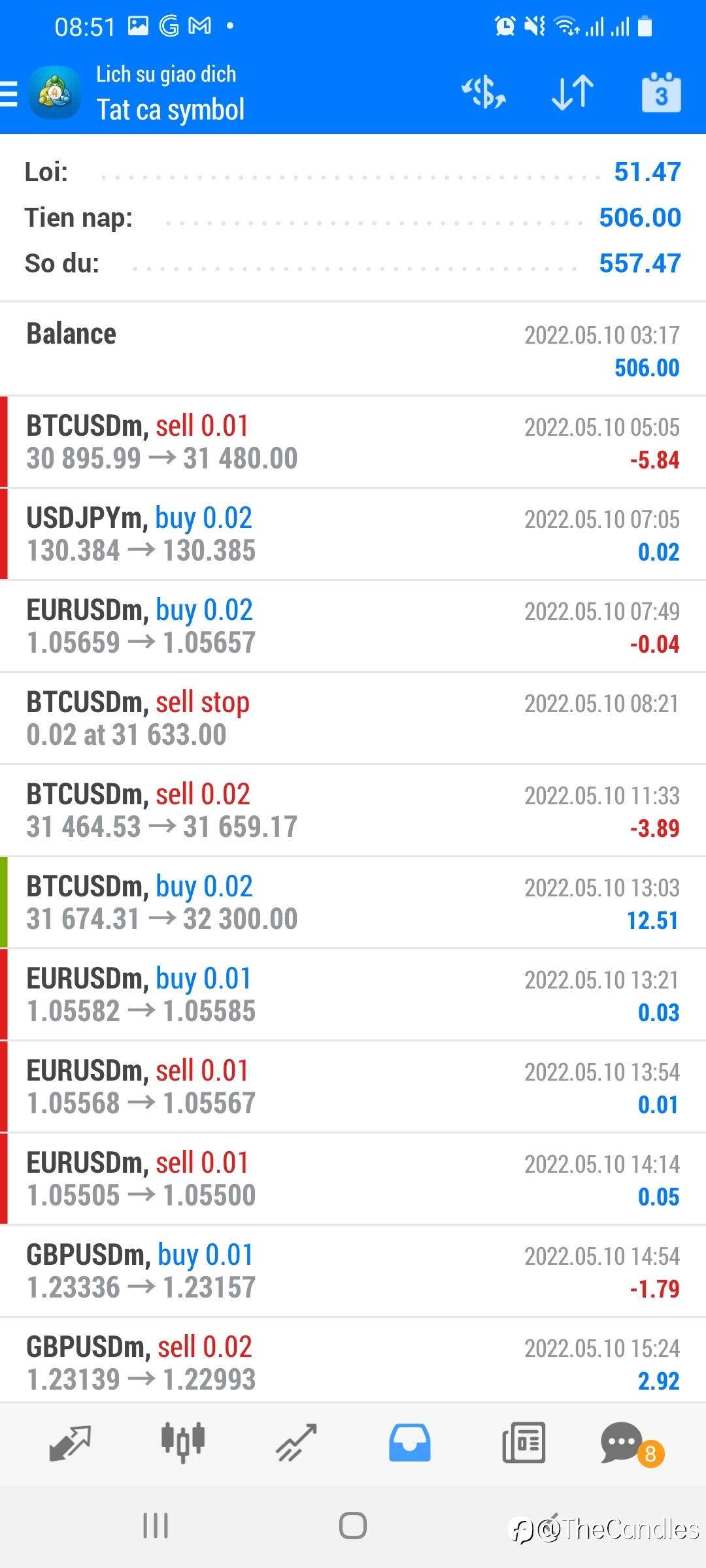
Task: Open BTCUSDm sell 0.01 trade at 05:05
Action: [353, 442]
